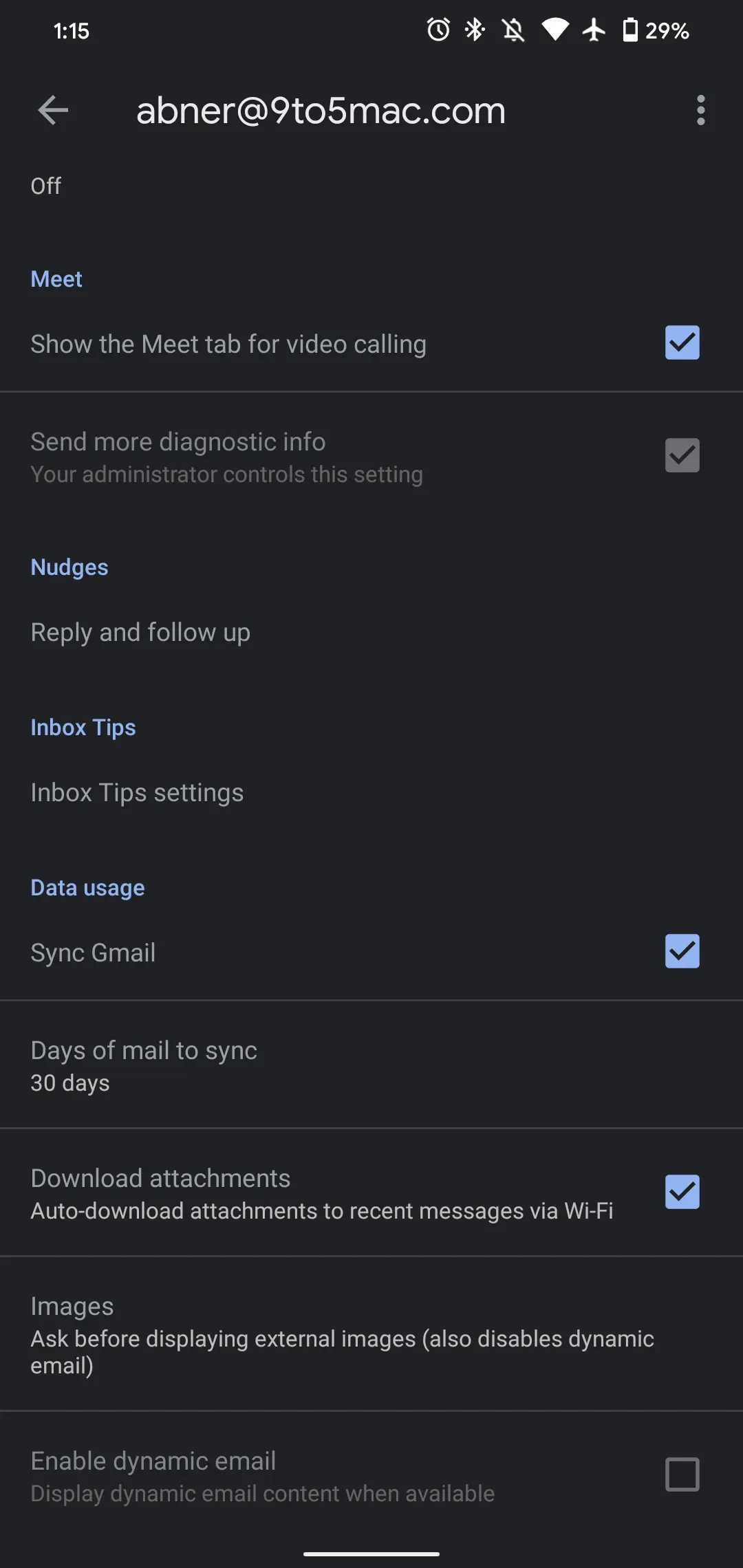Tap the Enable dynamic email checkbox
743x1568 pixels.
[682, 1474]
